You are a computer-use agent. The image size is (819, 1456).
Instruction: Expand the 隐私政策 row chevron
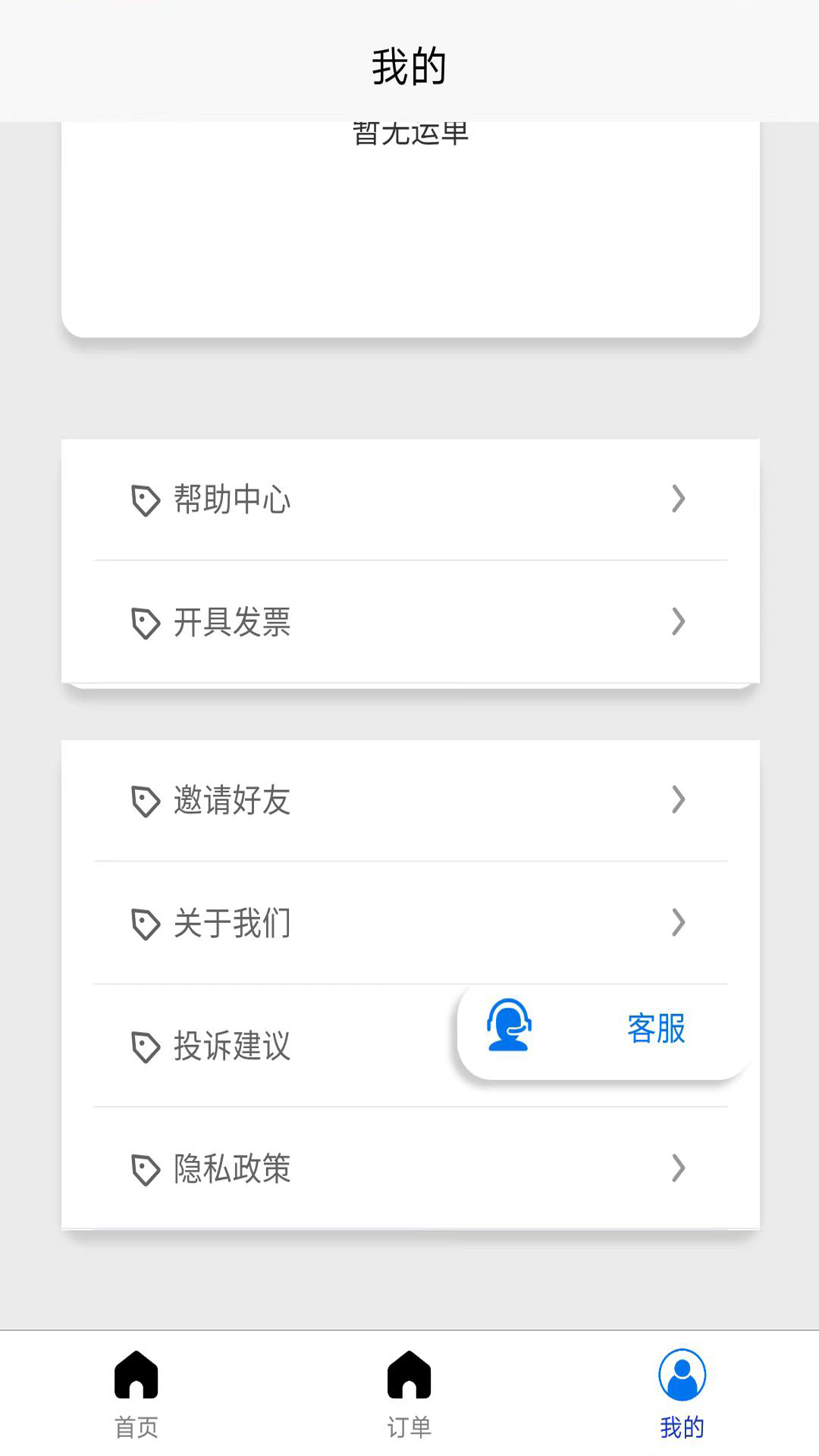click(677, 1169)
